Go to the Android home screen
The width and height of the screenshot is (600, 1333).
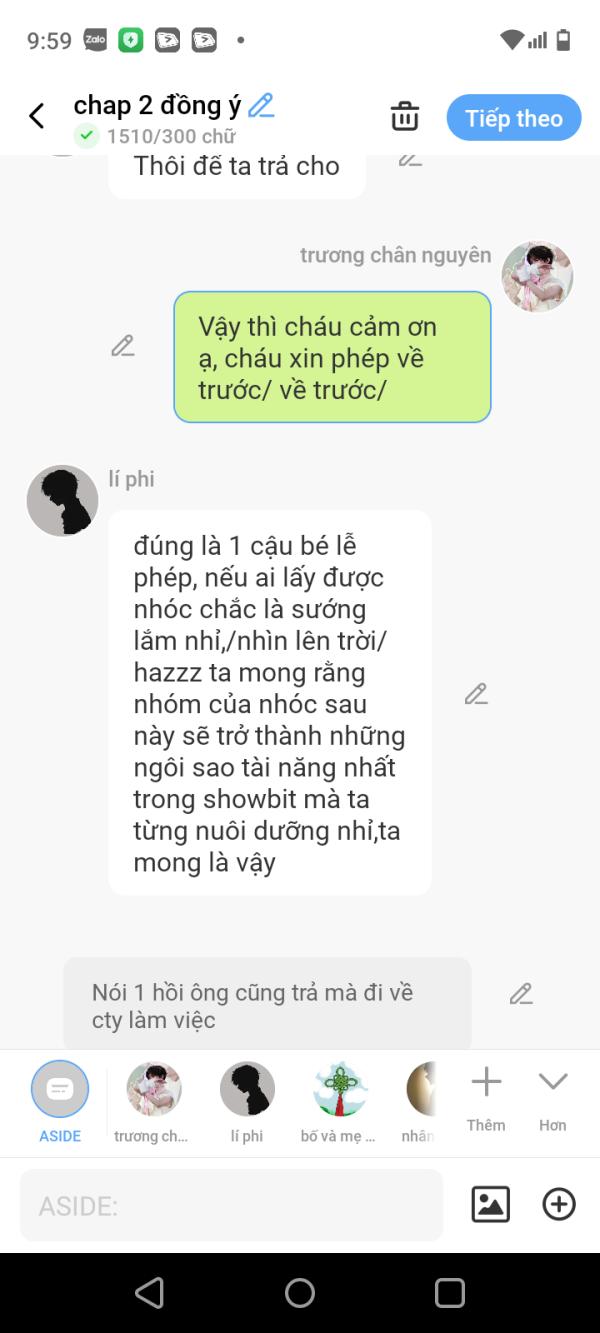(x=300, y=1293)
